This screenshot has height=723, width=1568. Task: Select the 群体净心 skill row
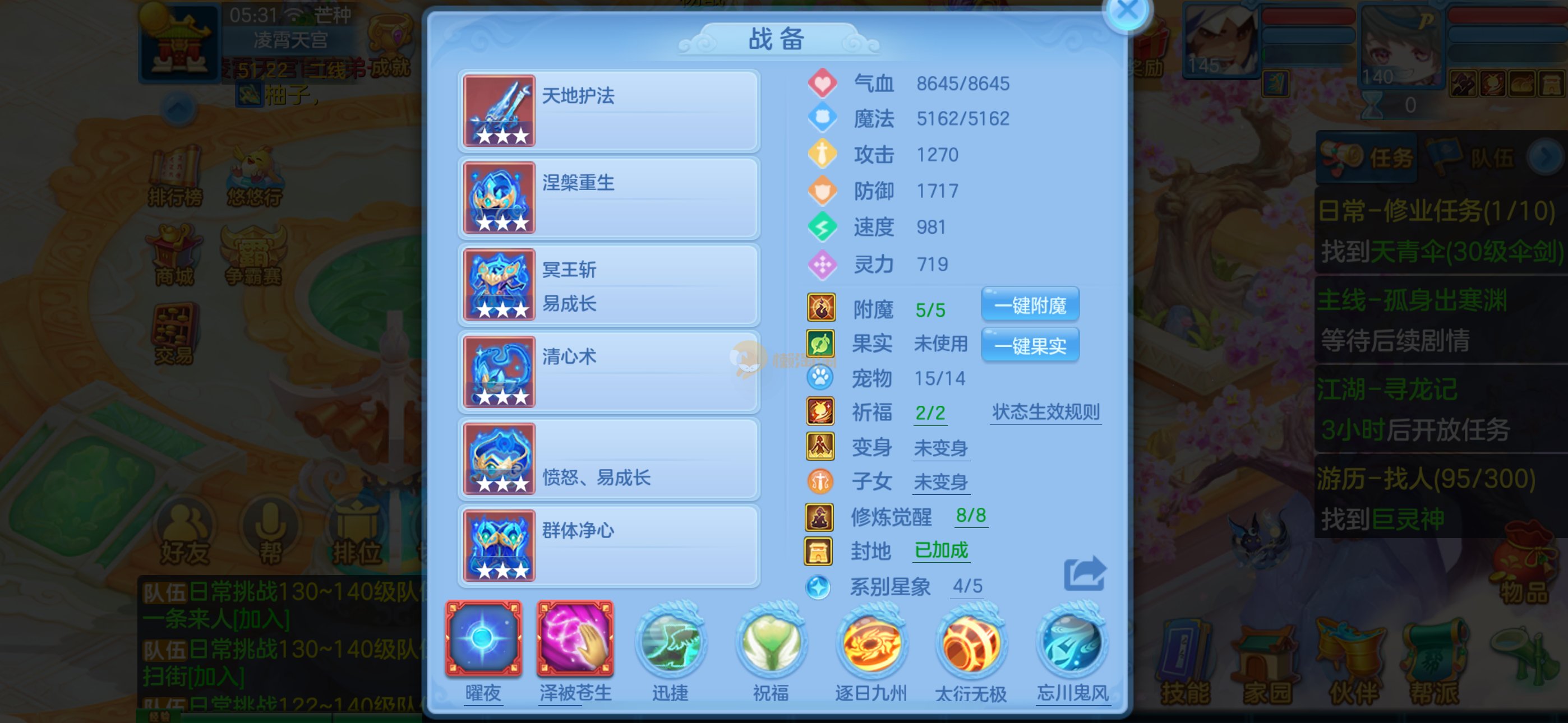[608, 546]
